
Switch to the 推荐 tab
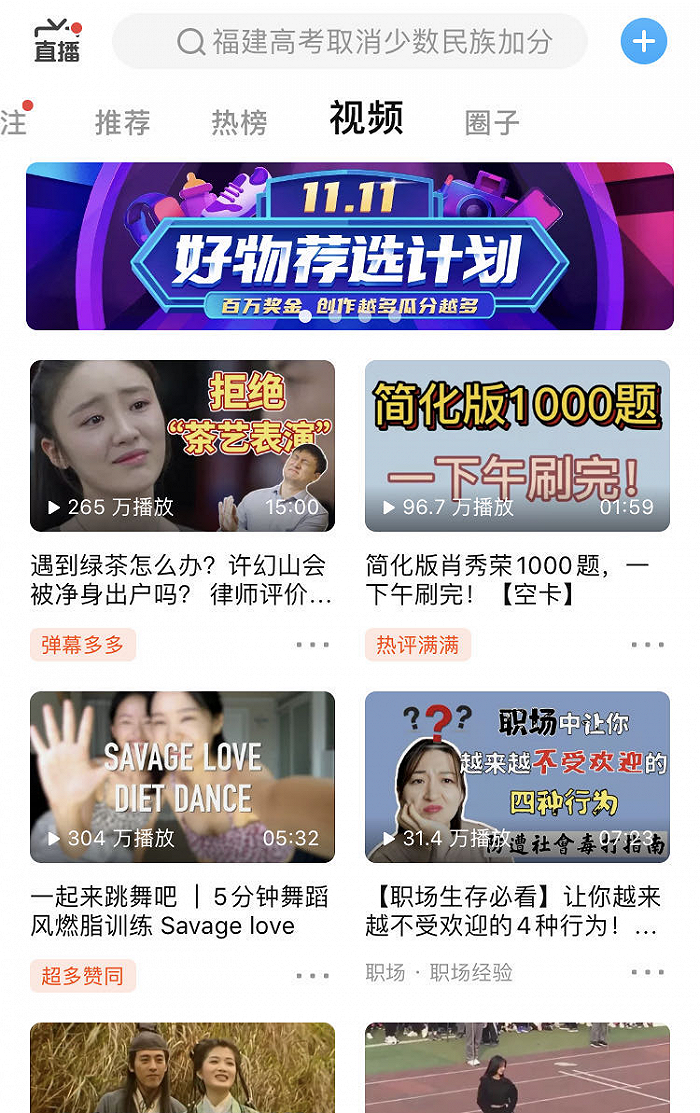122,122
